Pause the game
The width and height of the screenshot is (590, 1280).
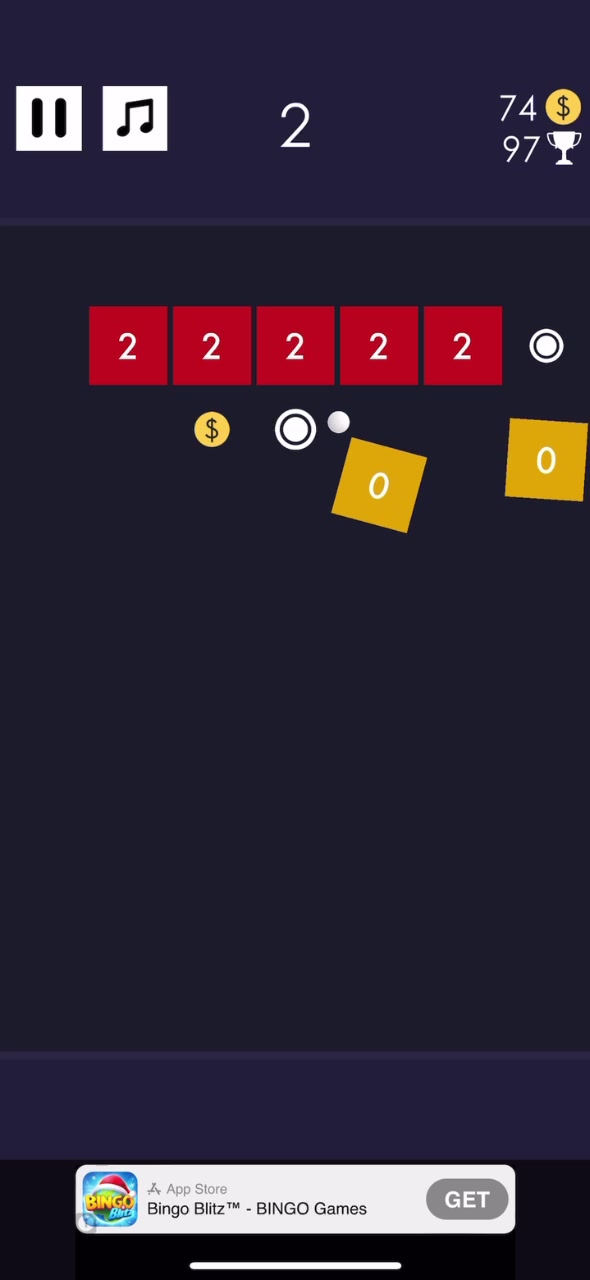click(x=49, y=118)
